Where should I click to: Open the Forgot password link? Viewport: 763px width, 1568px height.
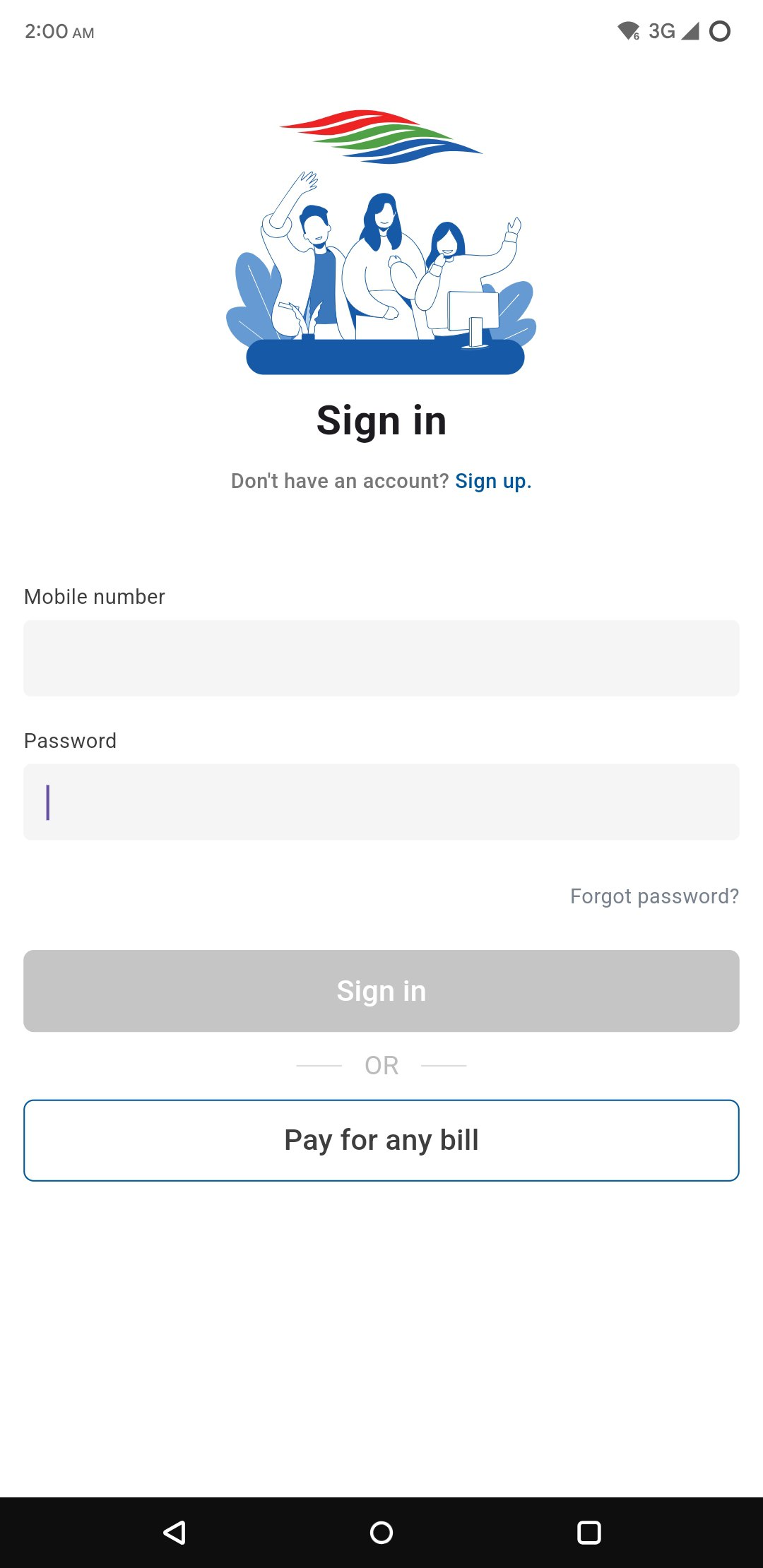click(x=654, y=896)
